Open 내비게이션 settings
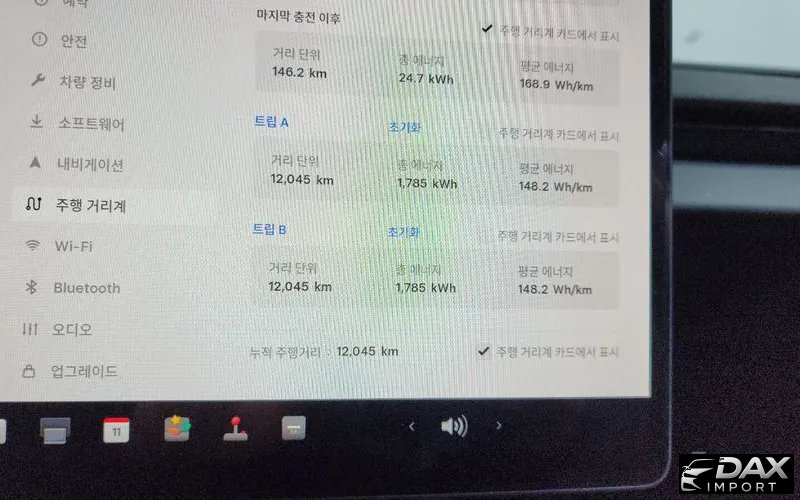This screenshot has height=500, width=800. pyautogui.click(x=89, y=164)
